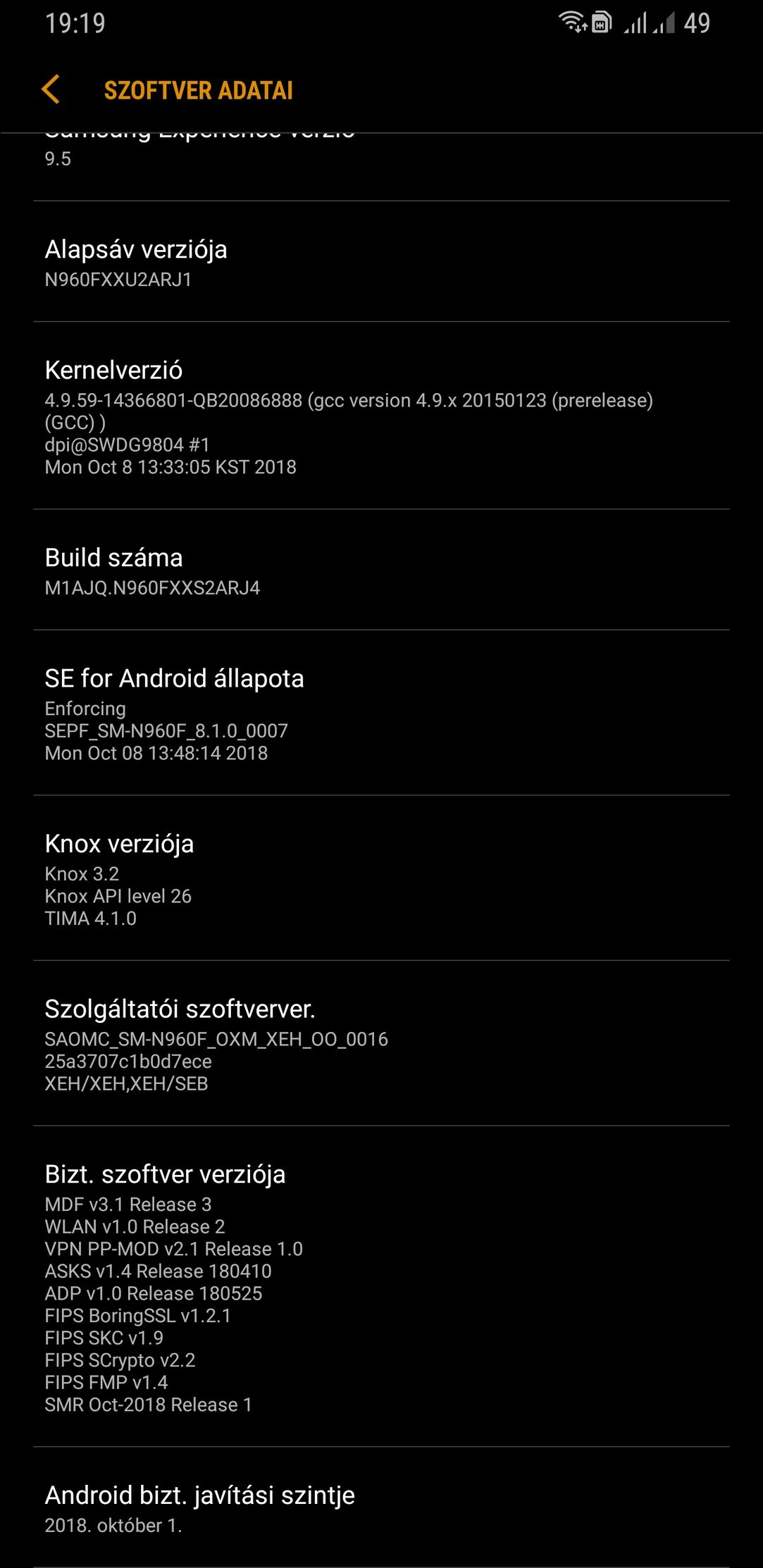Viewport: 763px width, 1568px height.
Task: Tap the Build száma row
Action: pyautogui.click(x=381, y=570)
